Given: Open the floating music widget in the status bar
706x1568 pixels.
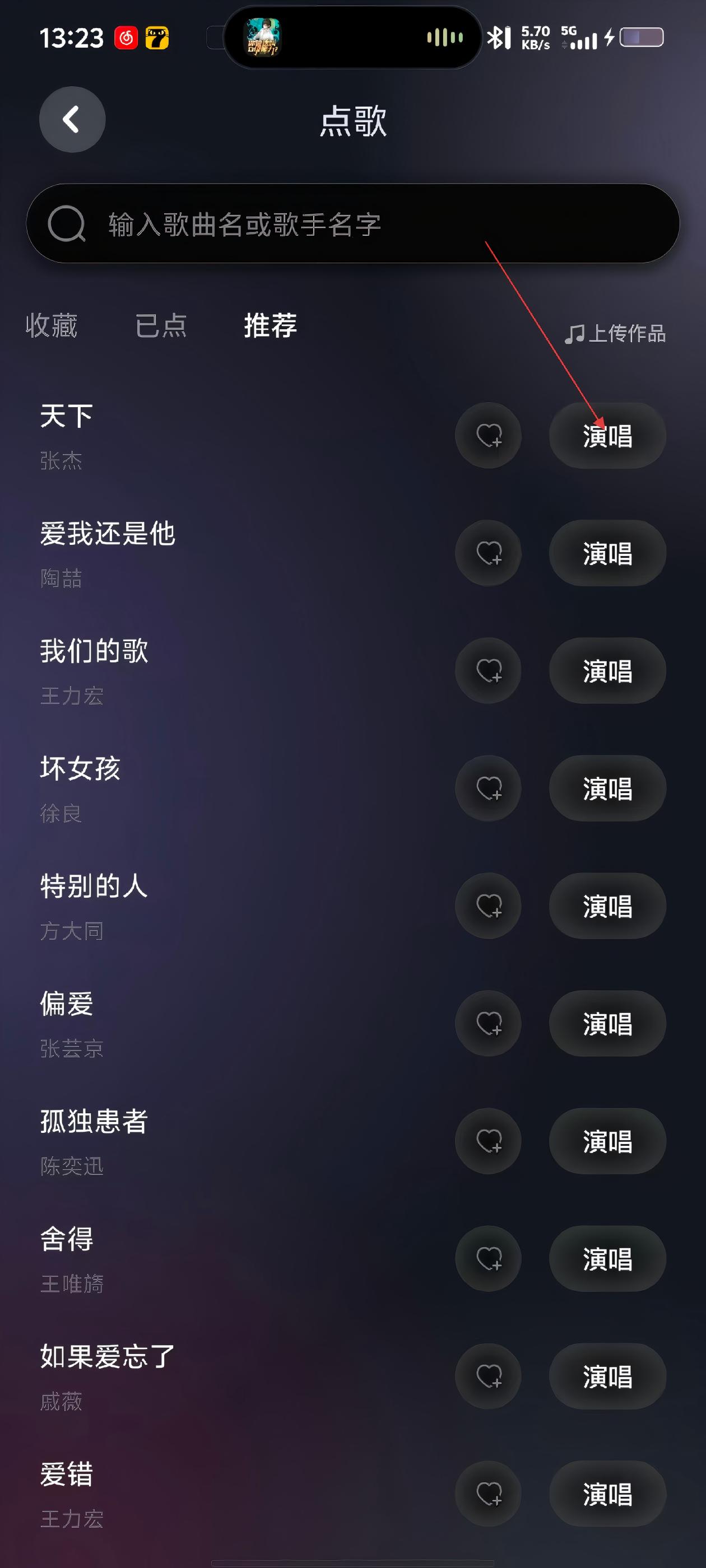Looking at the screenshot, I should [x=352, y=38].
